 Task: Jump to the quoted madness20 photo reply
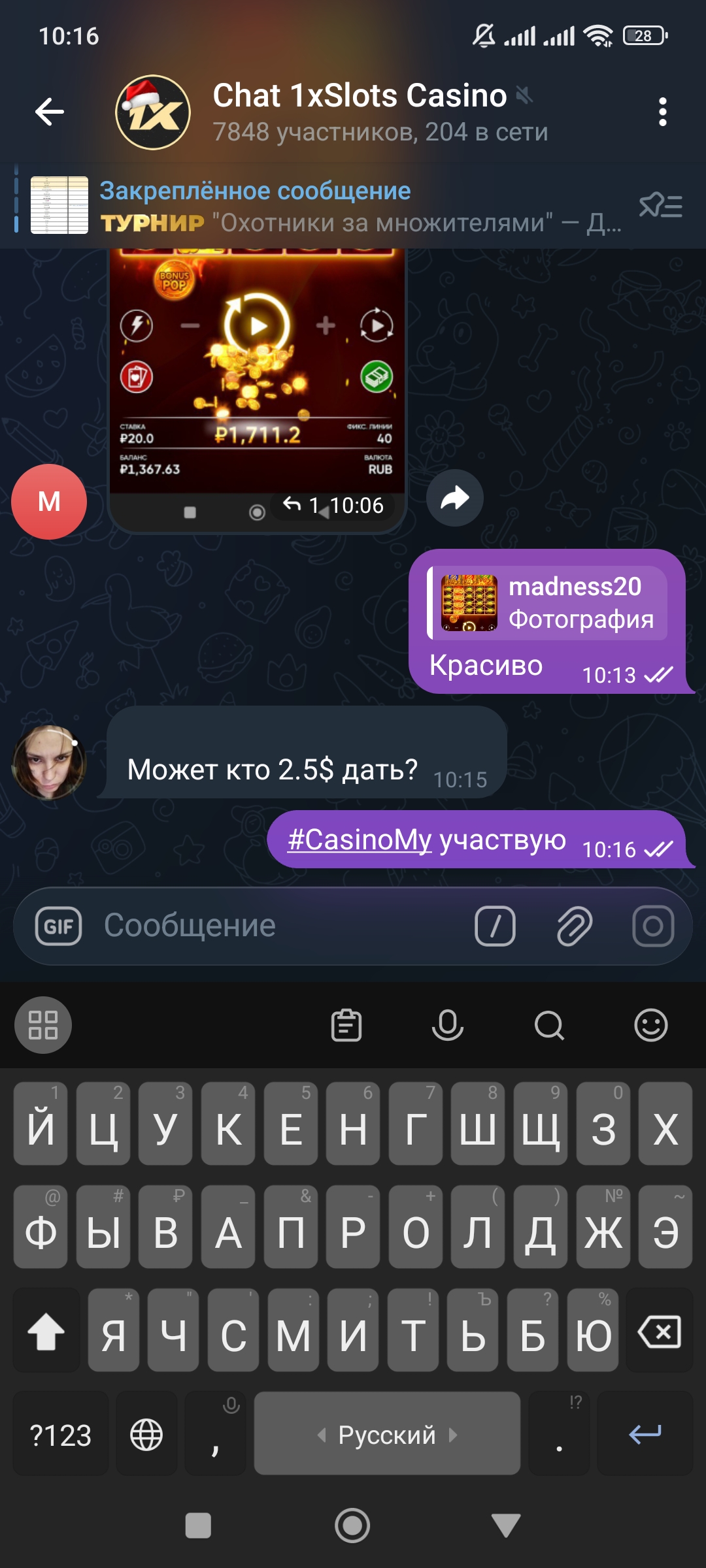pyautogui.click(x=548, y=602)
